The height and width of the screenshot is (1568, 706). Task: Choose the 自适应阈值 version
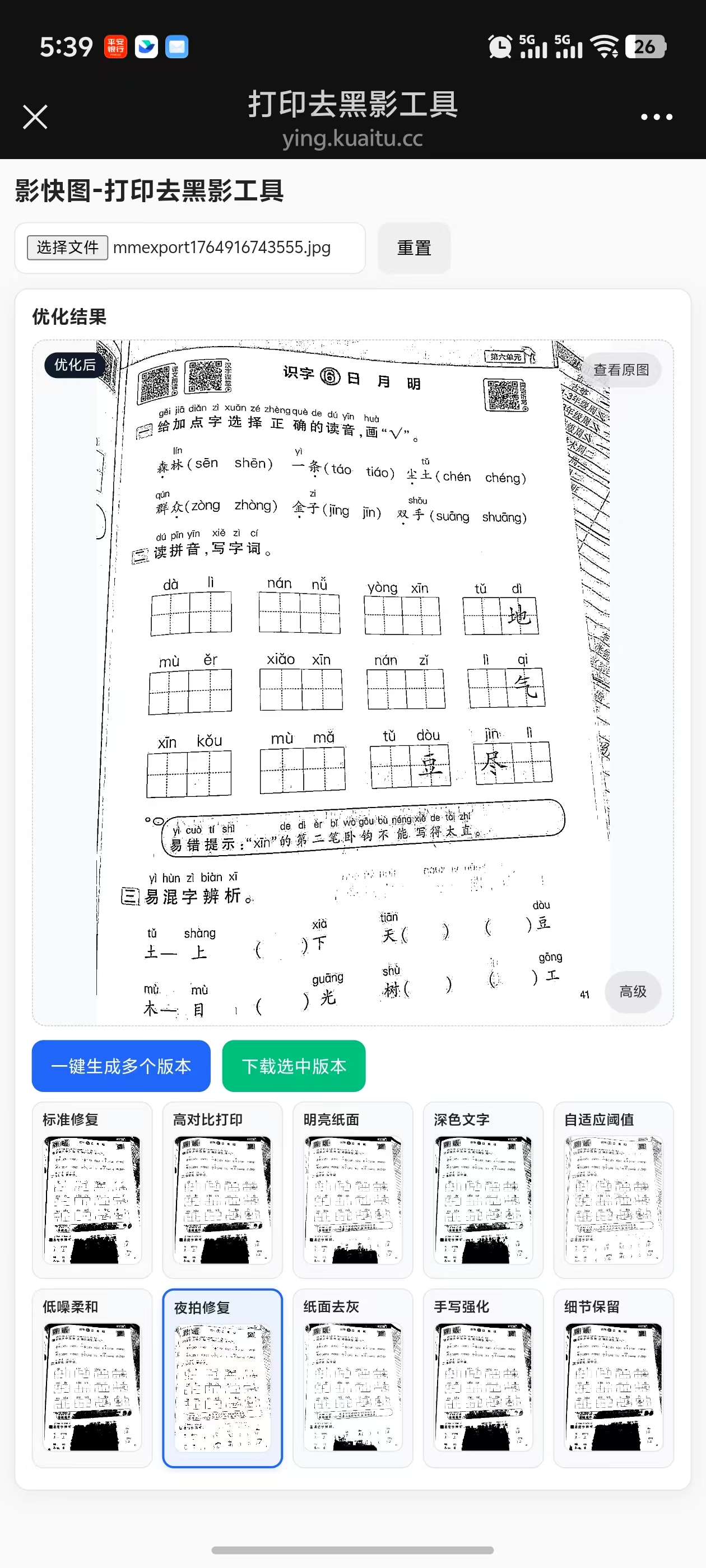[614, 1189]
